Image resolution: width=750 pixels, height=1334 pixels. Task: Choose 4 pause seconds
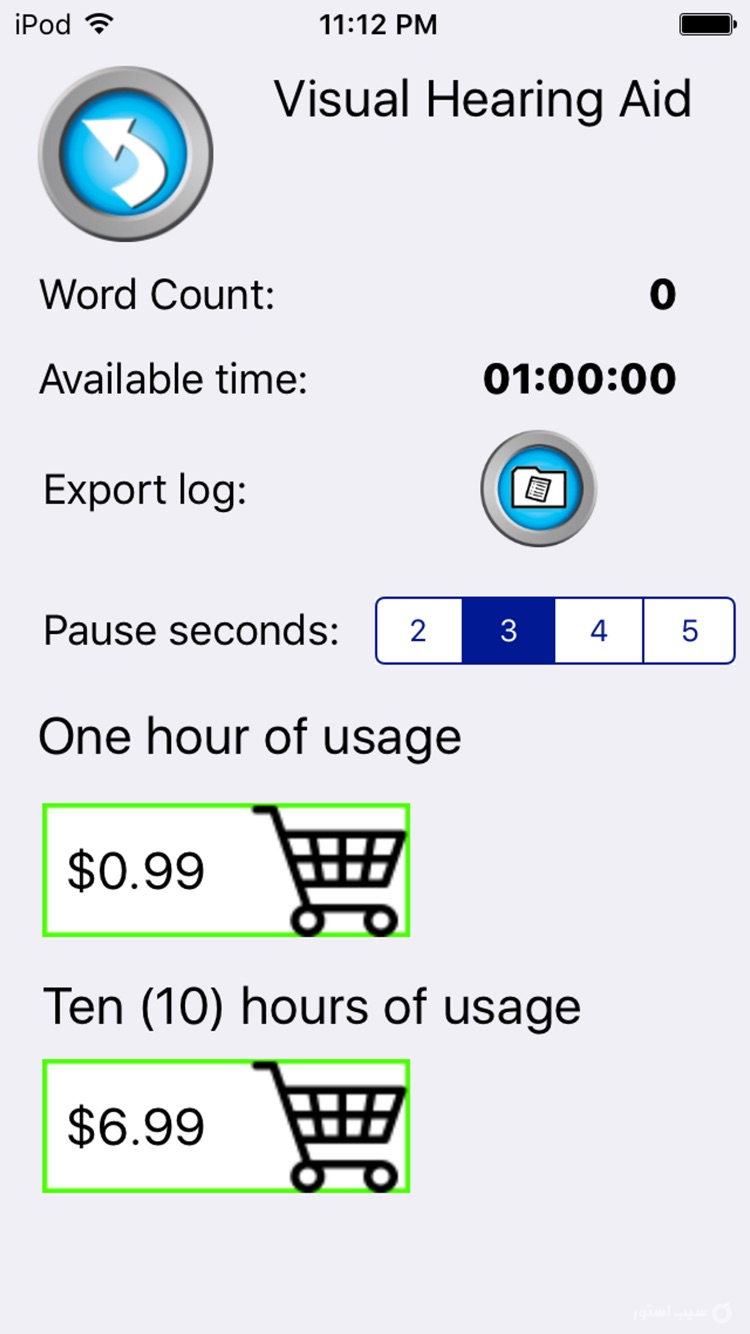[598, 631]
